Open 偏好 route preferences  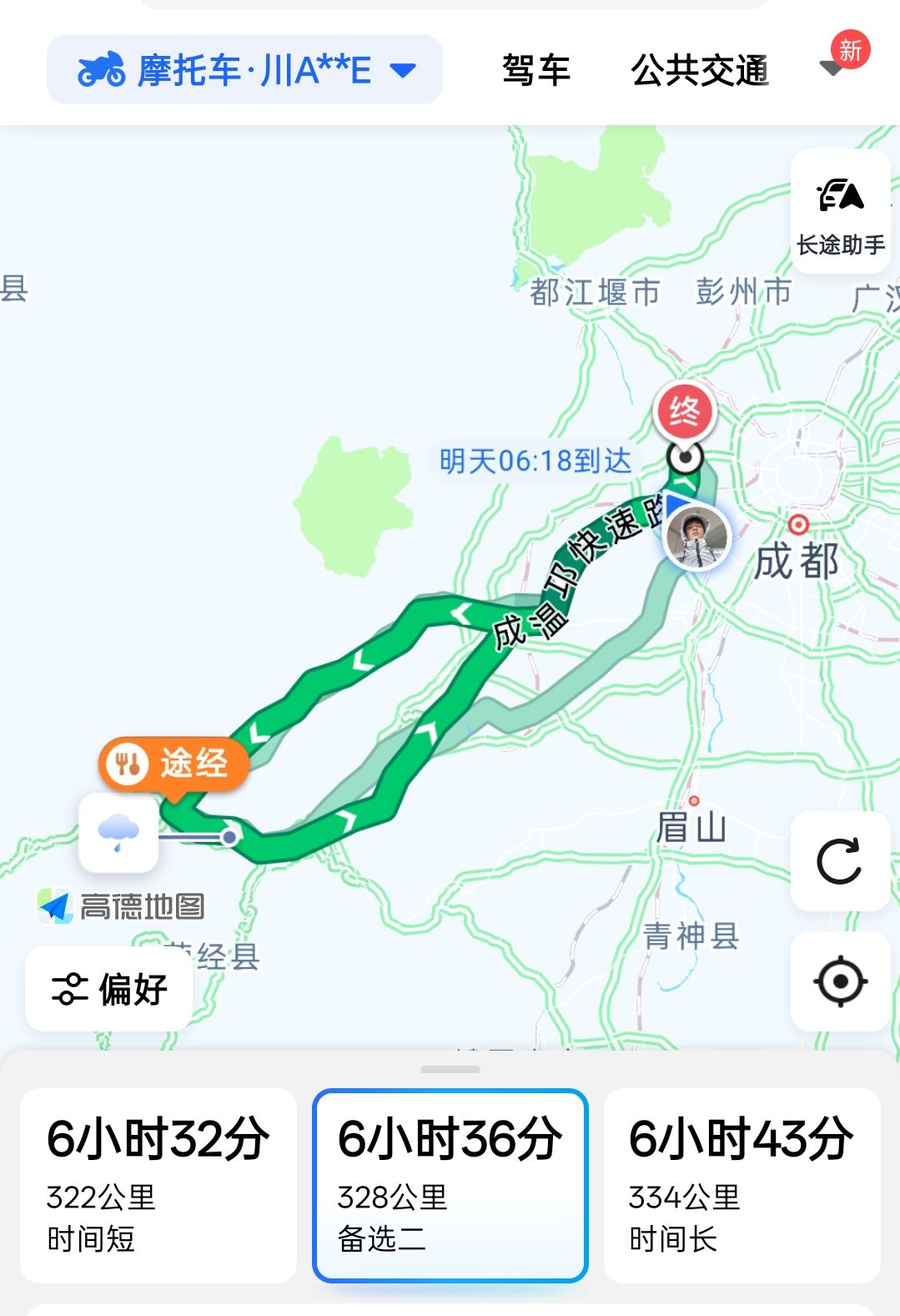(109, 989)
